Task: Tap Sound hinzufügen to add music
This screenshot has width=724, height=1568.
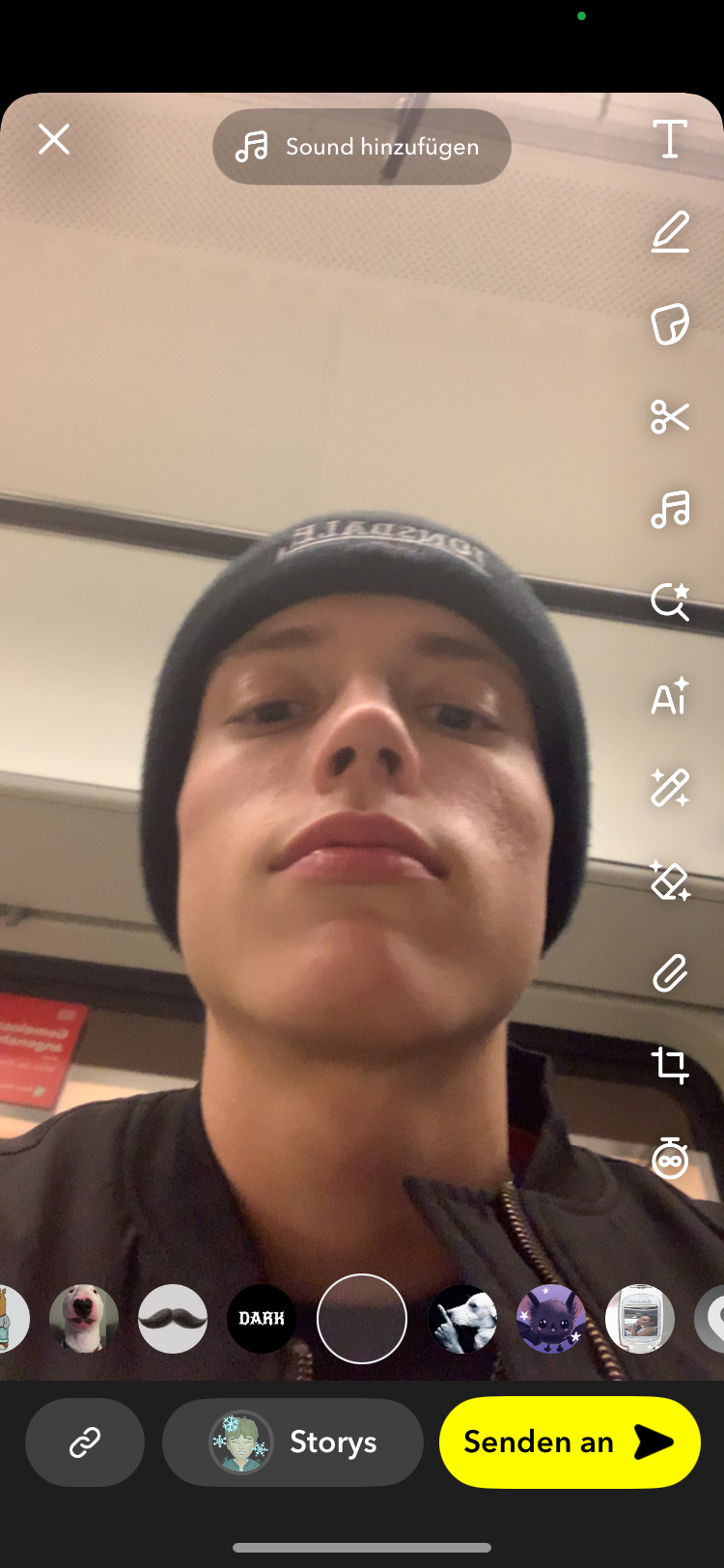Action: (361, 147)
